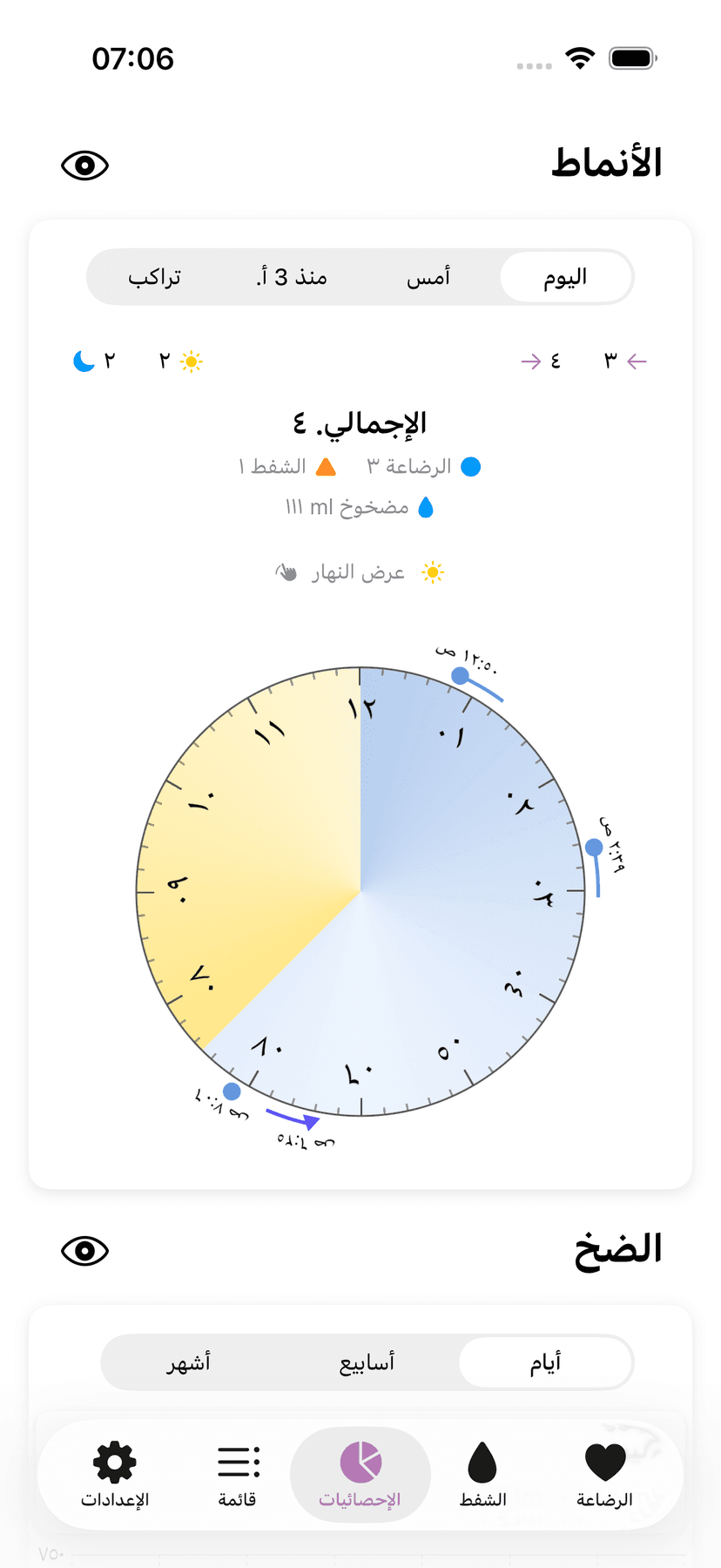Image resolution: width=721 pixels, height=1568 pixels.
Task: Open the الإحصائيات tab
Action: [x=360, y=1474]
